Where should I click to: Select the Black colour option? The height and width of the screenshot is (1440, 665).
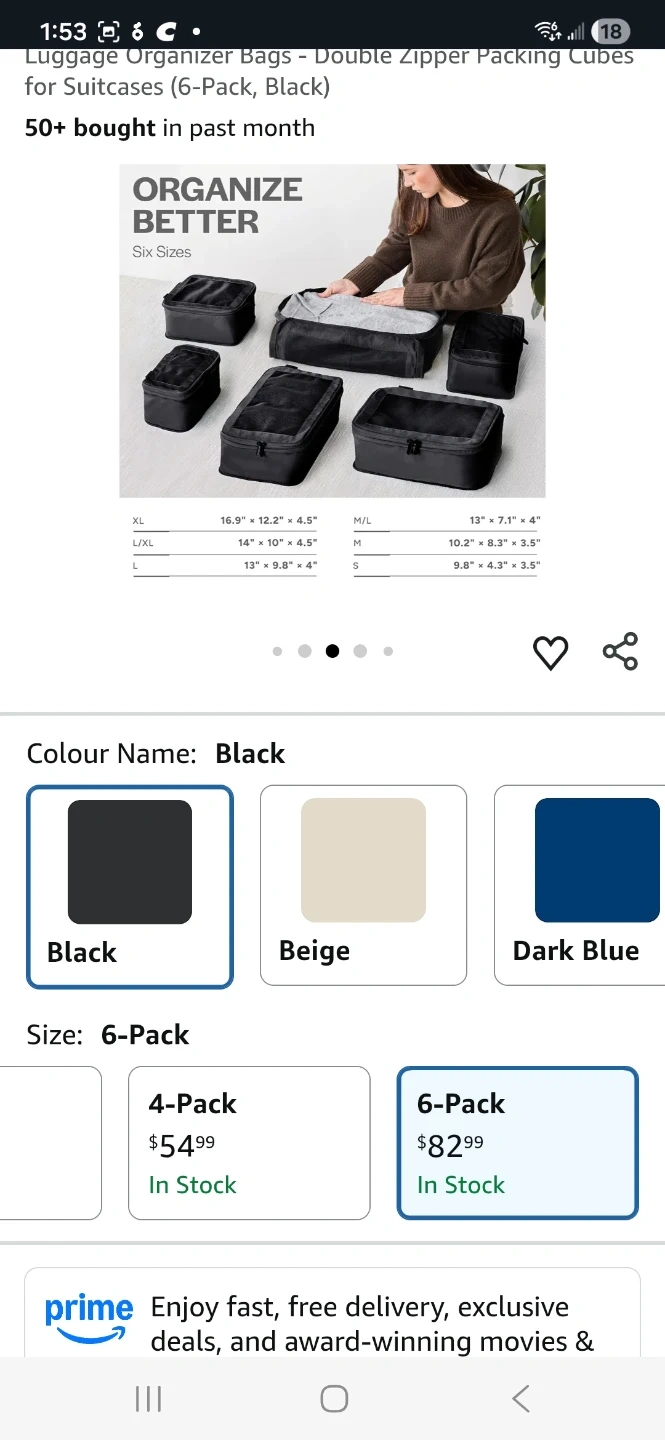click(x=130, y=886)
